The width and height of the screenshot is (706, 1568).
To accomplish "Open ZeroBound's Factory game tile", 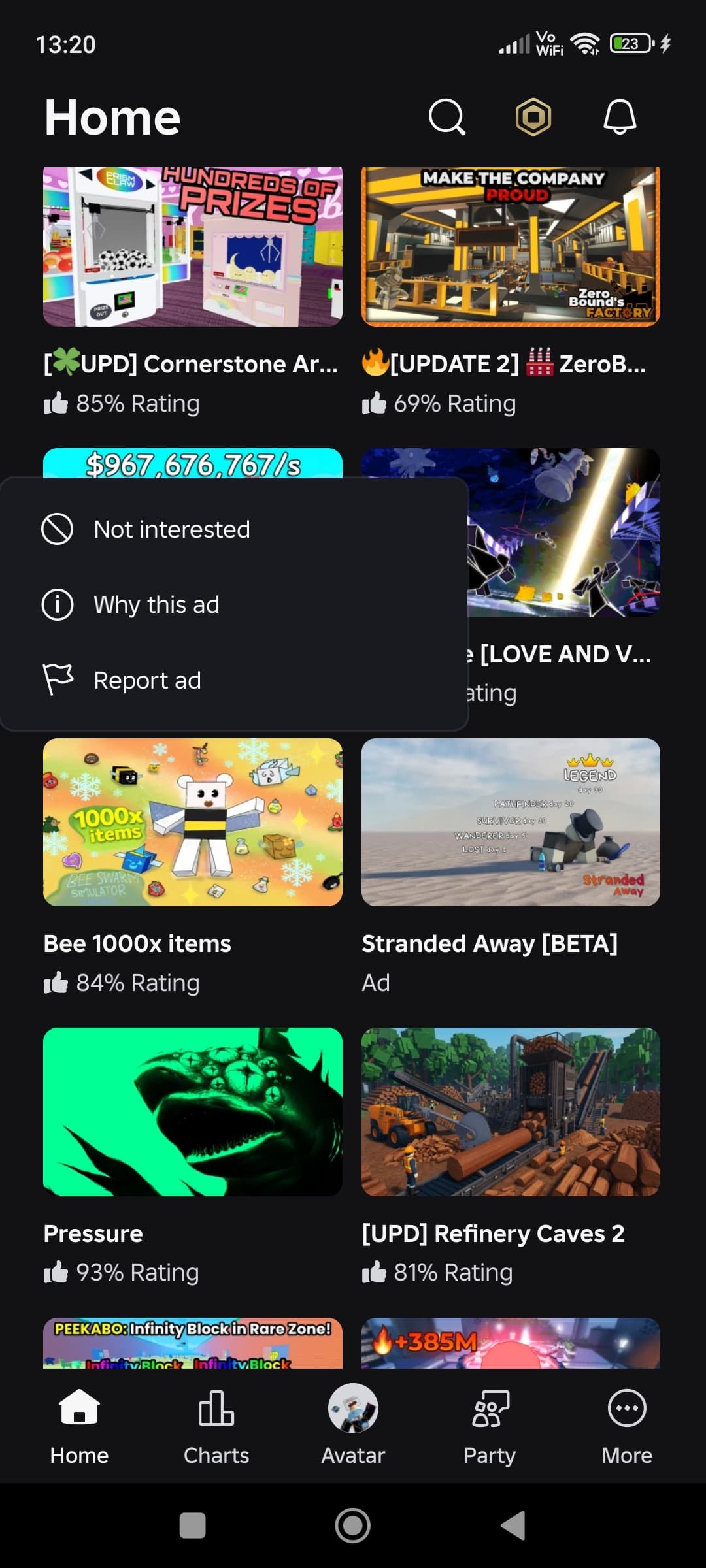I will click(x=511, y=248).
